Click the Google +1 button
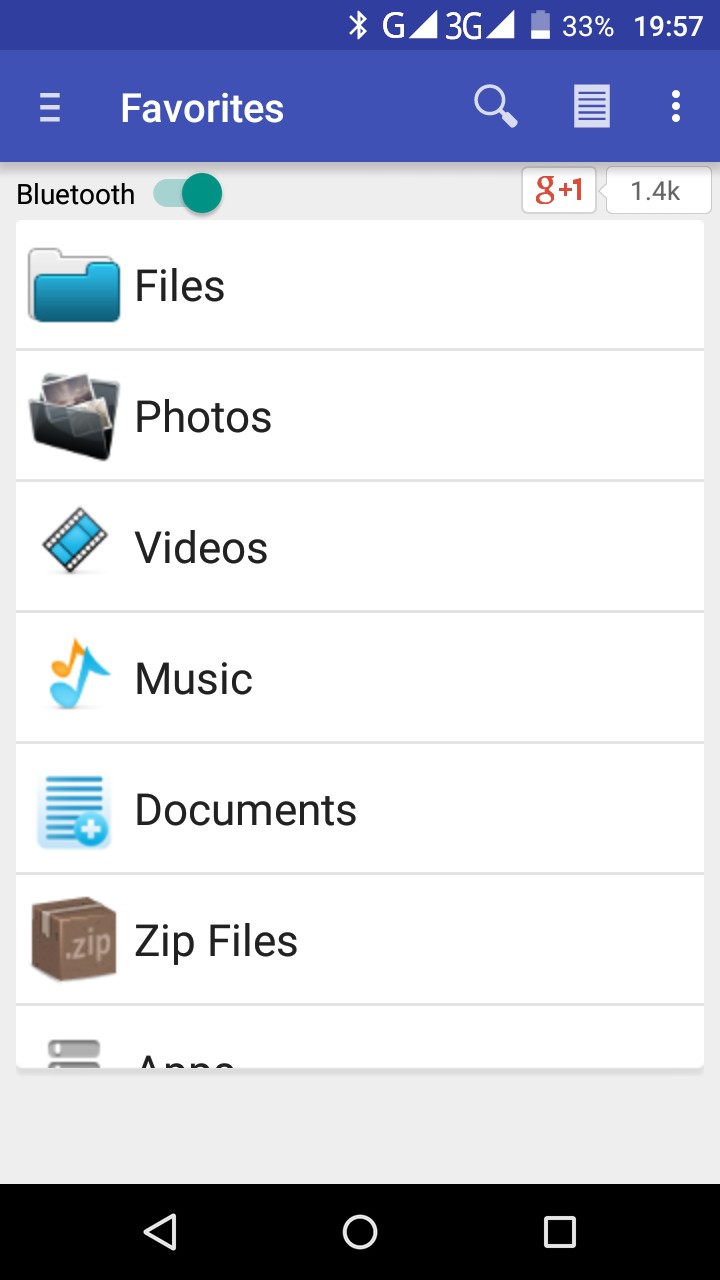 click(x=559, y=190)
